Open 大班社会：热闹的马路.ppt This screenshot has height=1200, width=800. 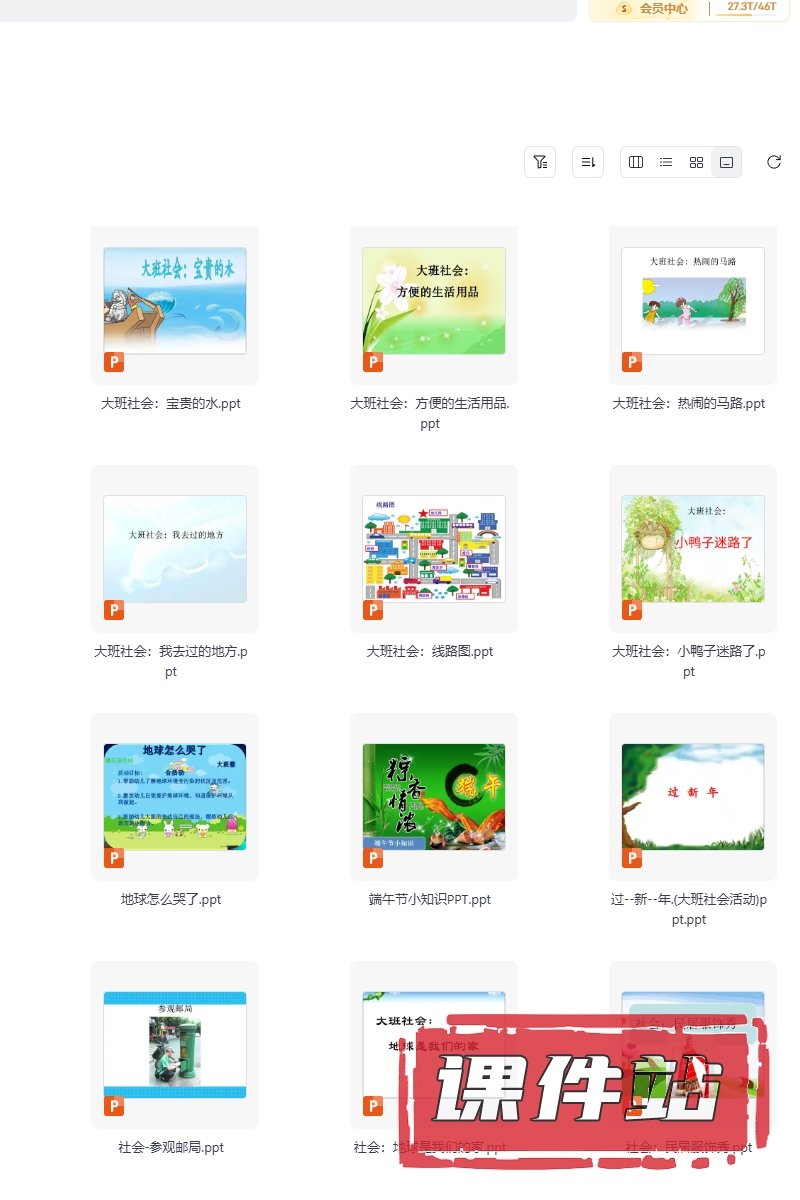693,301
